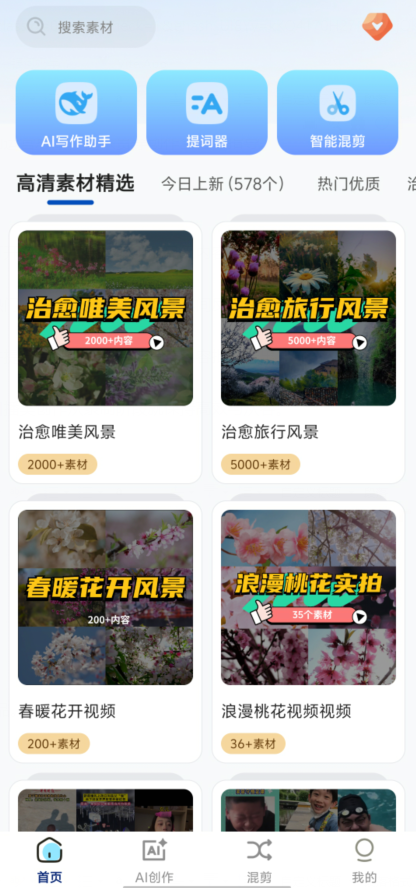The width and height of the screenshot is (416, 888).
Task: Open the VIP diamond icon
Action: (x=377, y=26)
